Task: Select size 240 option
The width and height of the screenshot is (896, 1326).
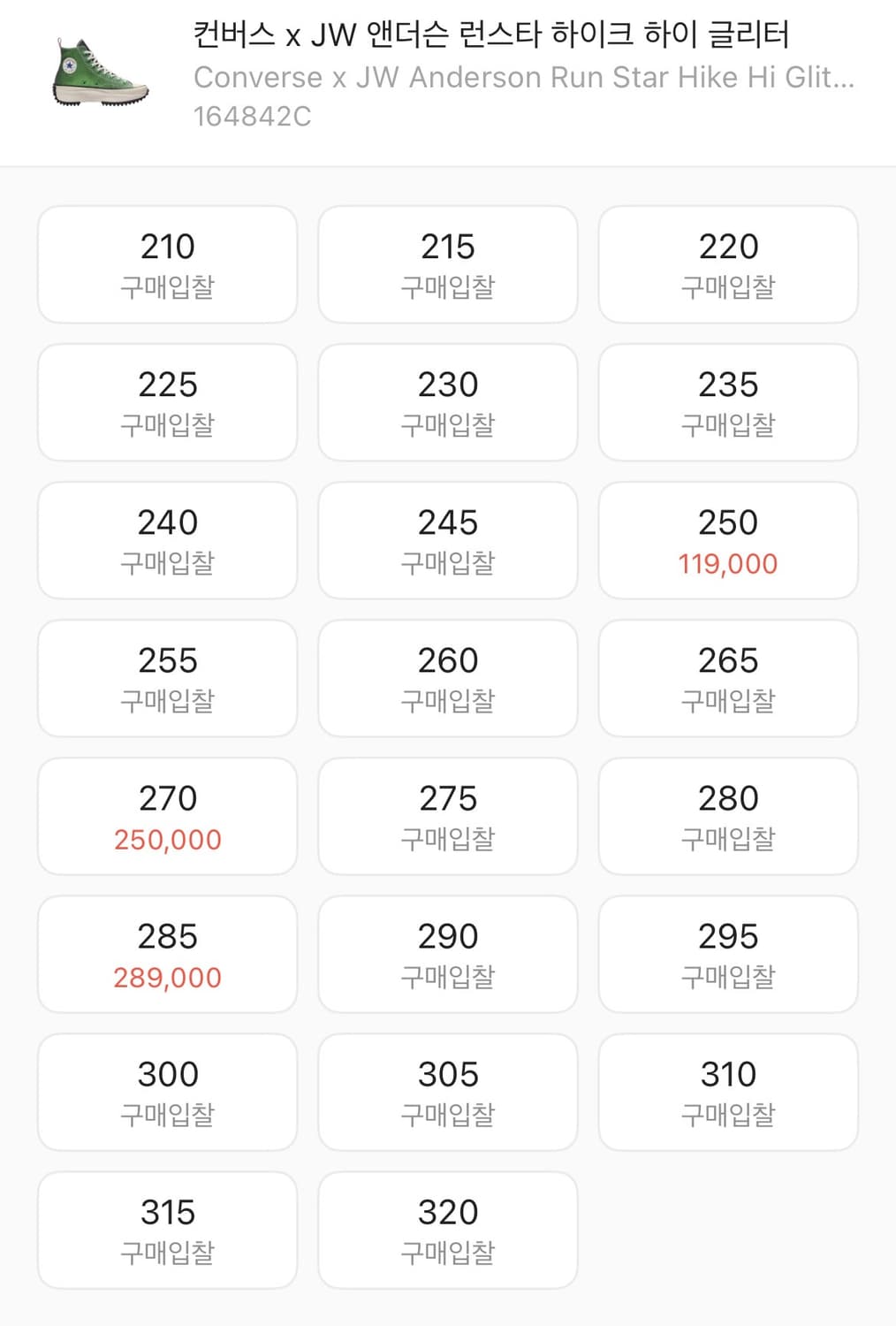Action: [167, 540]
